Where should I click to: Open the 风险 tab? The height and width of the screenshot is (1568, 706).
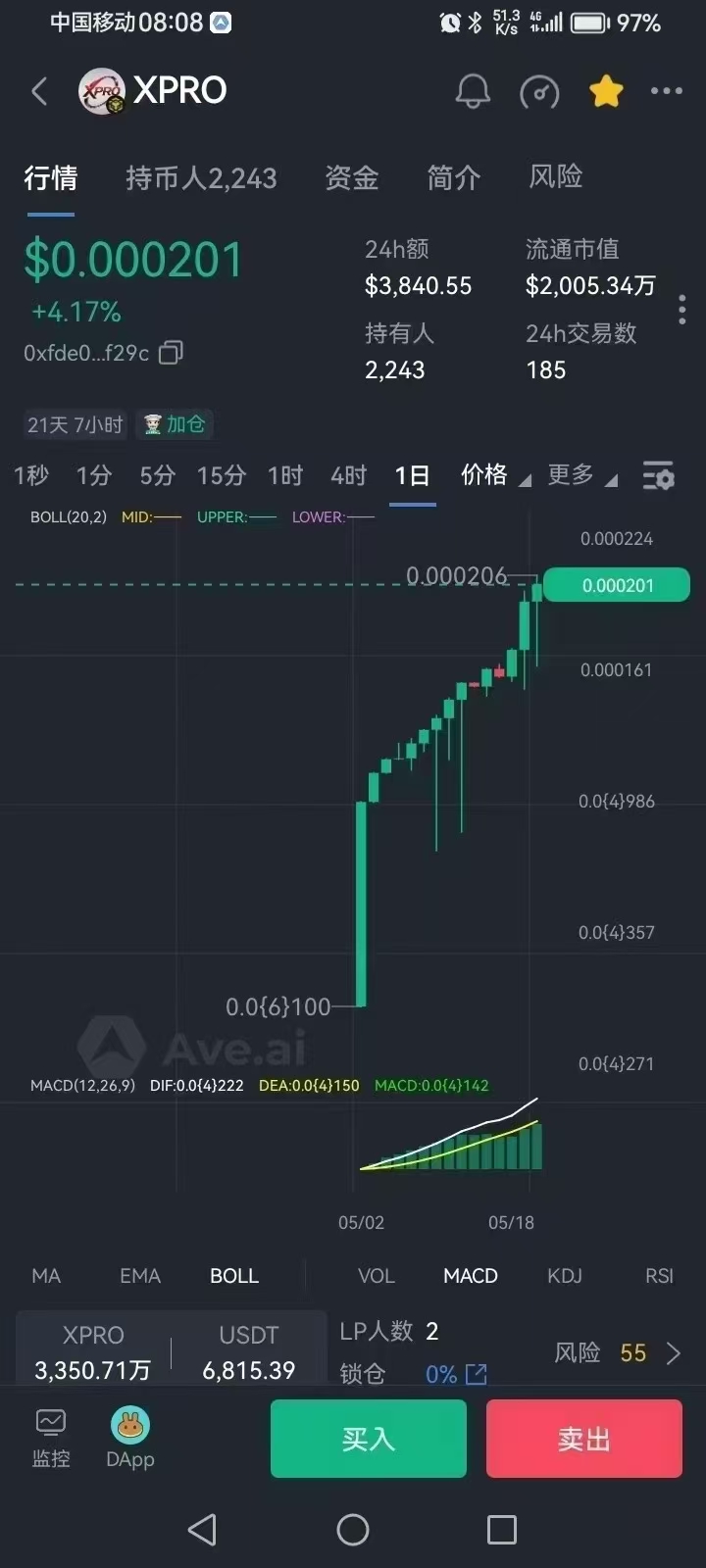556,176
